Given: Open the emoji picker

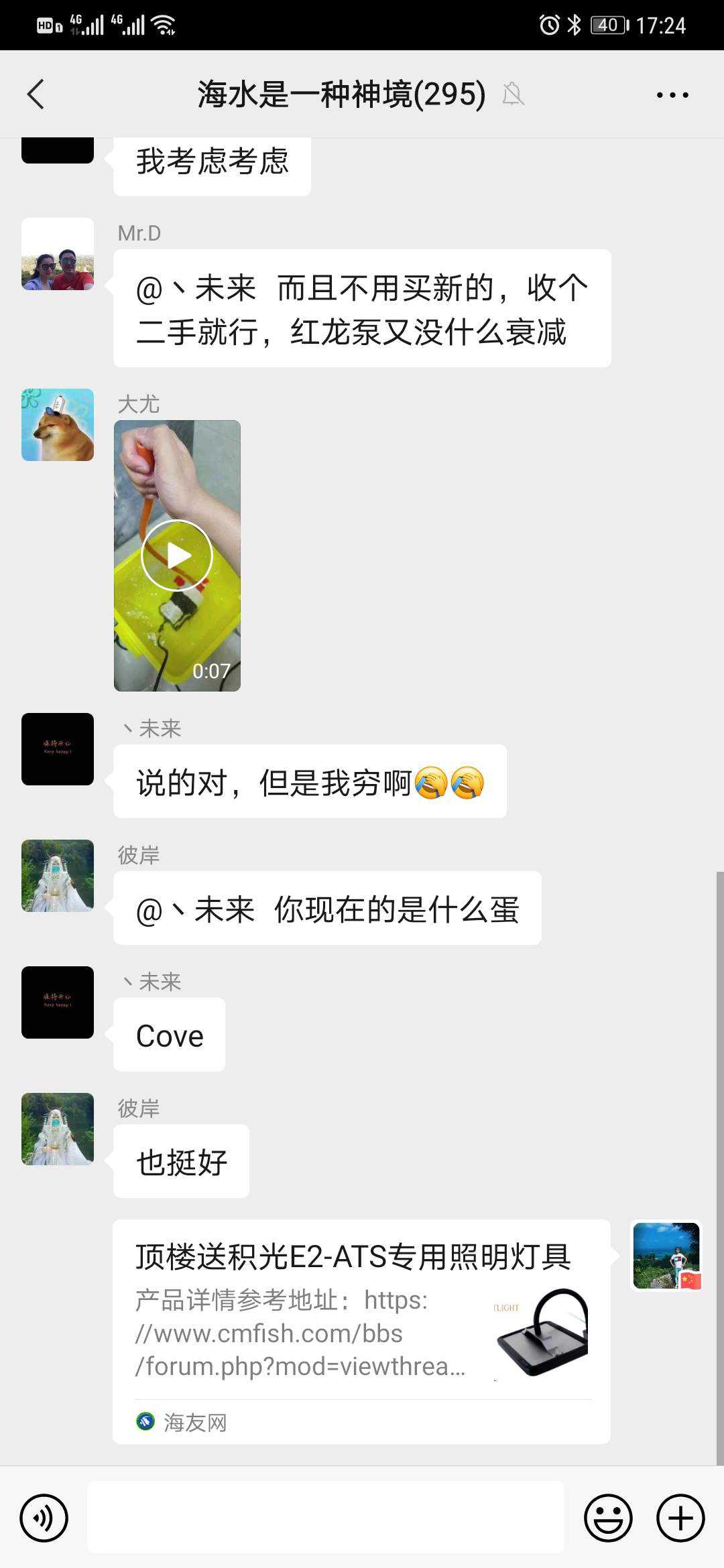Looking at the screenshot, I should [x=608, y=1518].
